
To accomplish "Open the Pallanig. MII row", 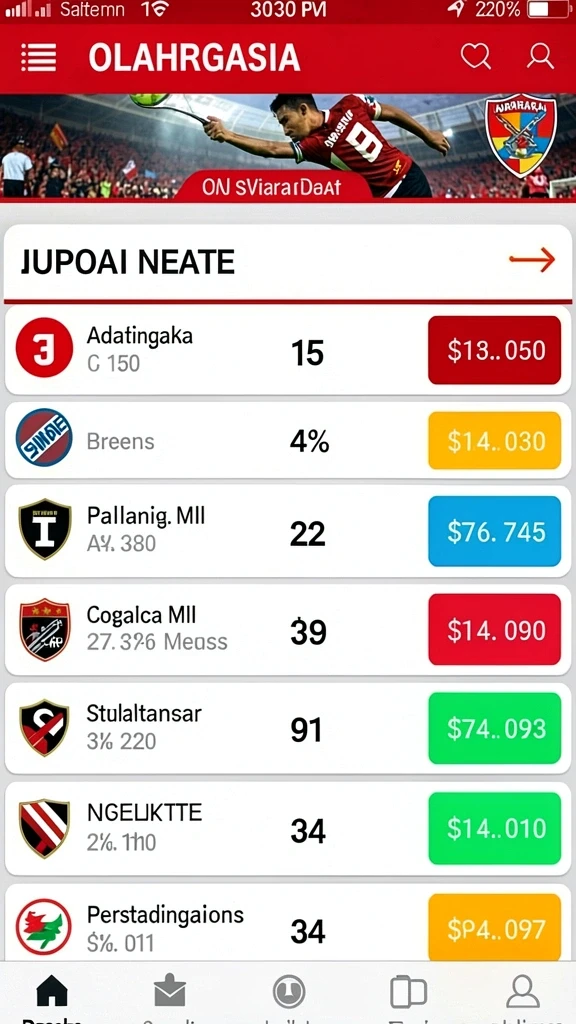I will click(288, 530).
